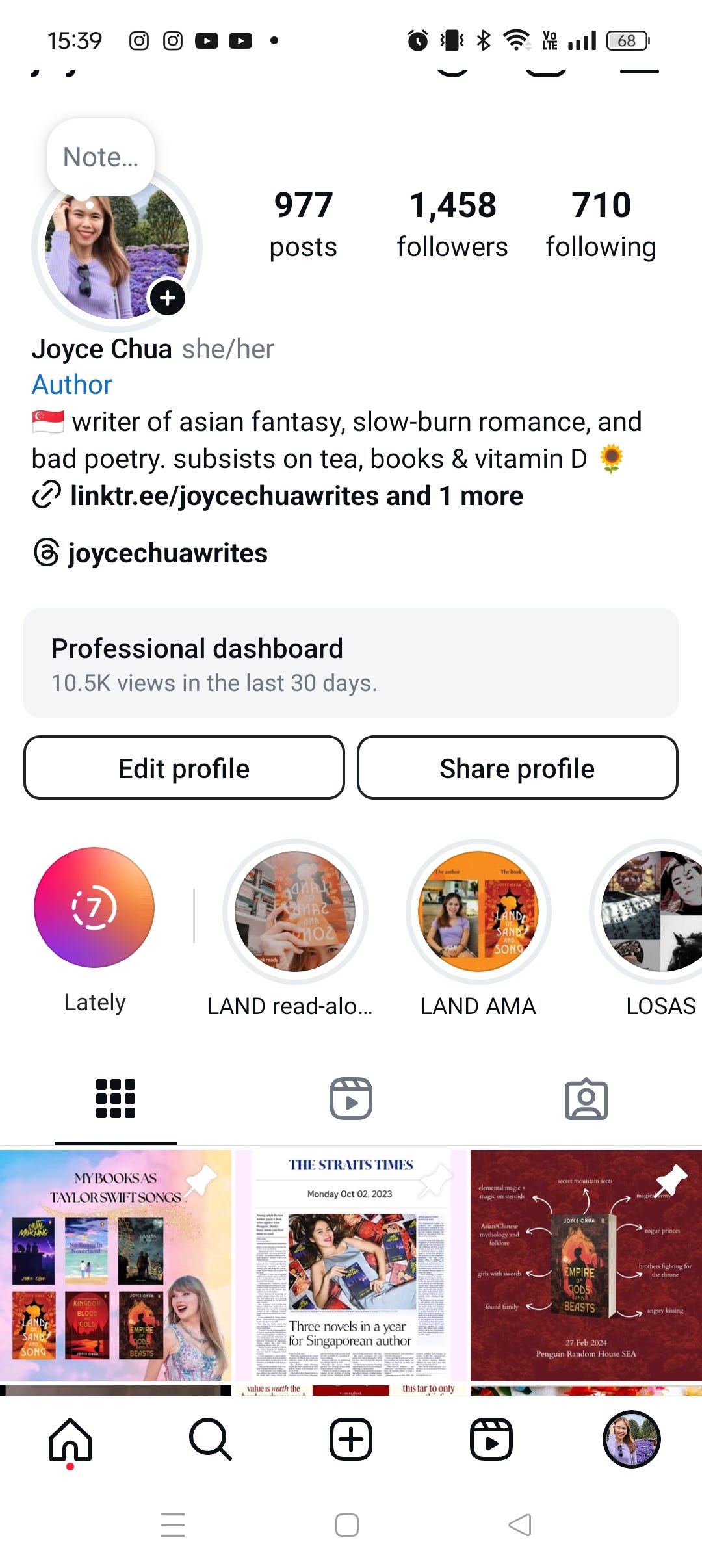Go to the Search tab in bottom bar
This screenshot has width=702, height=1568.
(210, 1439)
